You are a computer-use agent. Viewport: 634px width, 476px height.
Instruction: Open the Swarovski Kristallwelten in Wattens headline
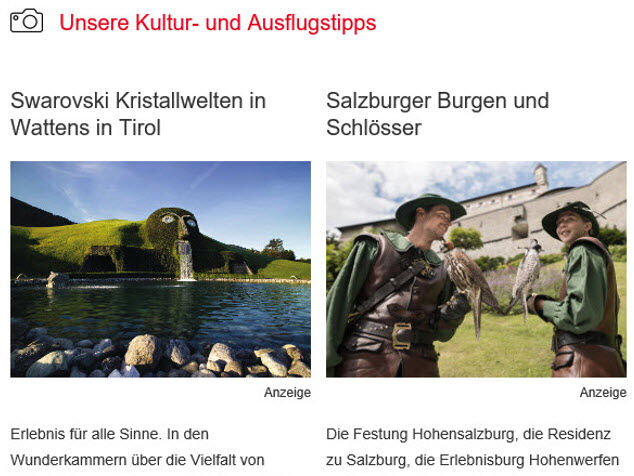138,114
